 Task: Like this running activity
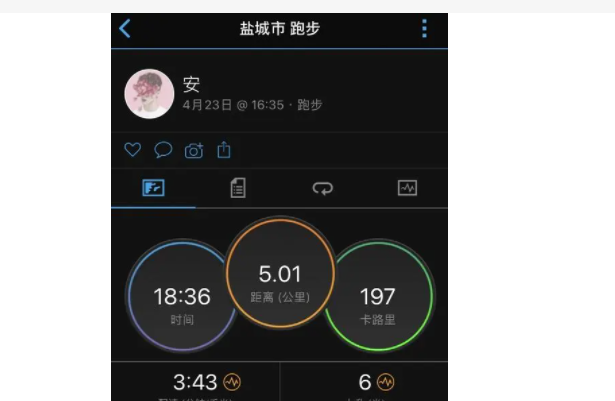coord(132,150)
